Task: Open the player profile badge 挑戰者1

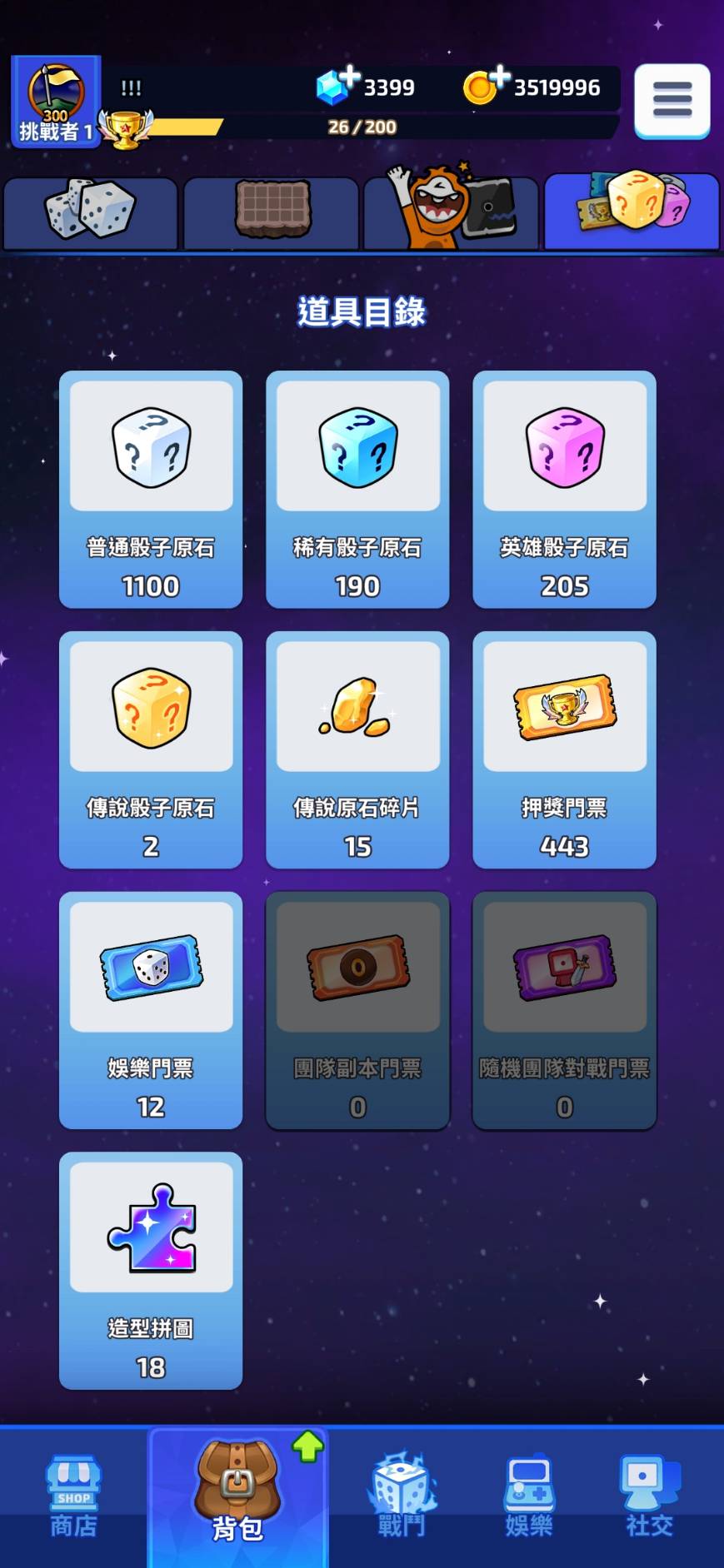Action: [56, 102]
